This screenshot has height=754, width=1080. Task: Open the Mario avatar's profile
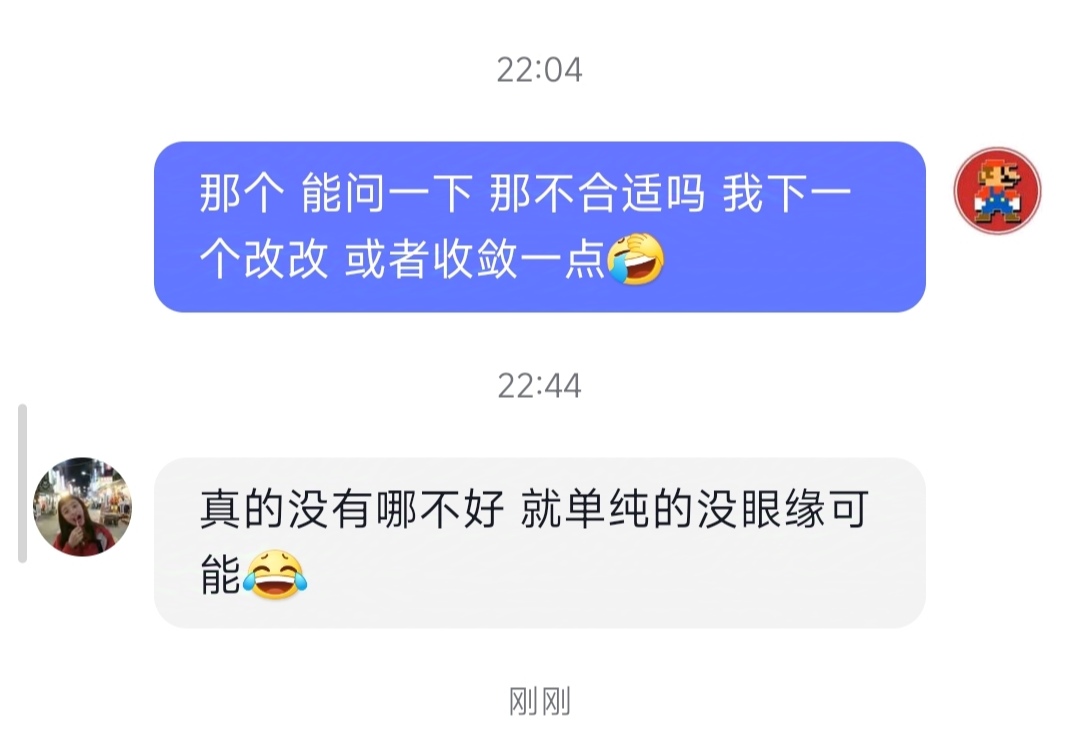[997, 191]
